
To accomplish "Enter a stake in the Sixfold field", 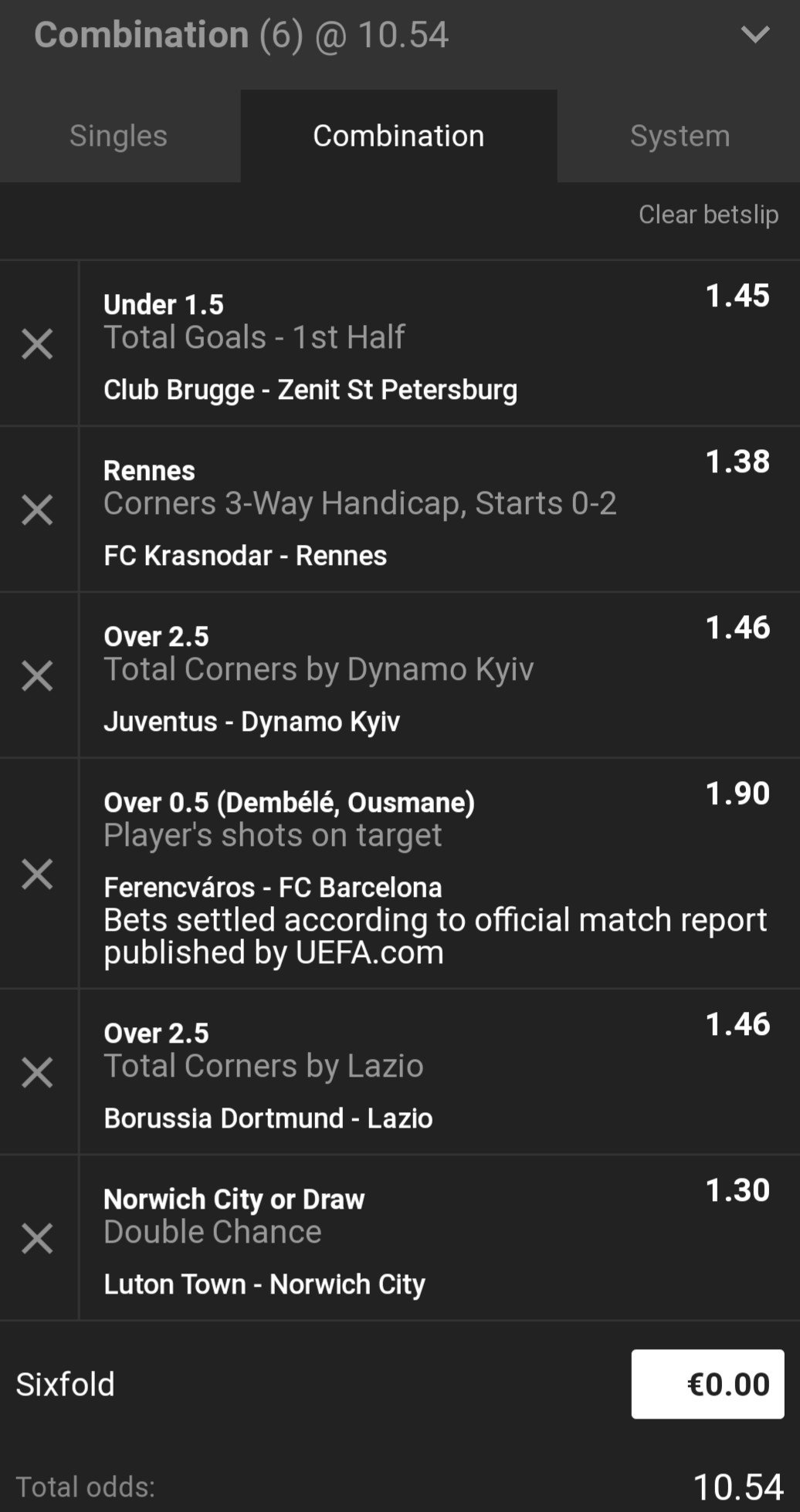I will (707, 1384).
